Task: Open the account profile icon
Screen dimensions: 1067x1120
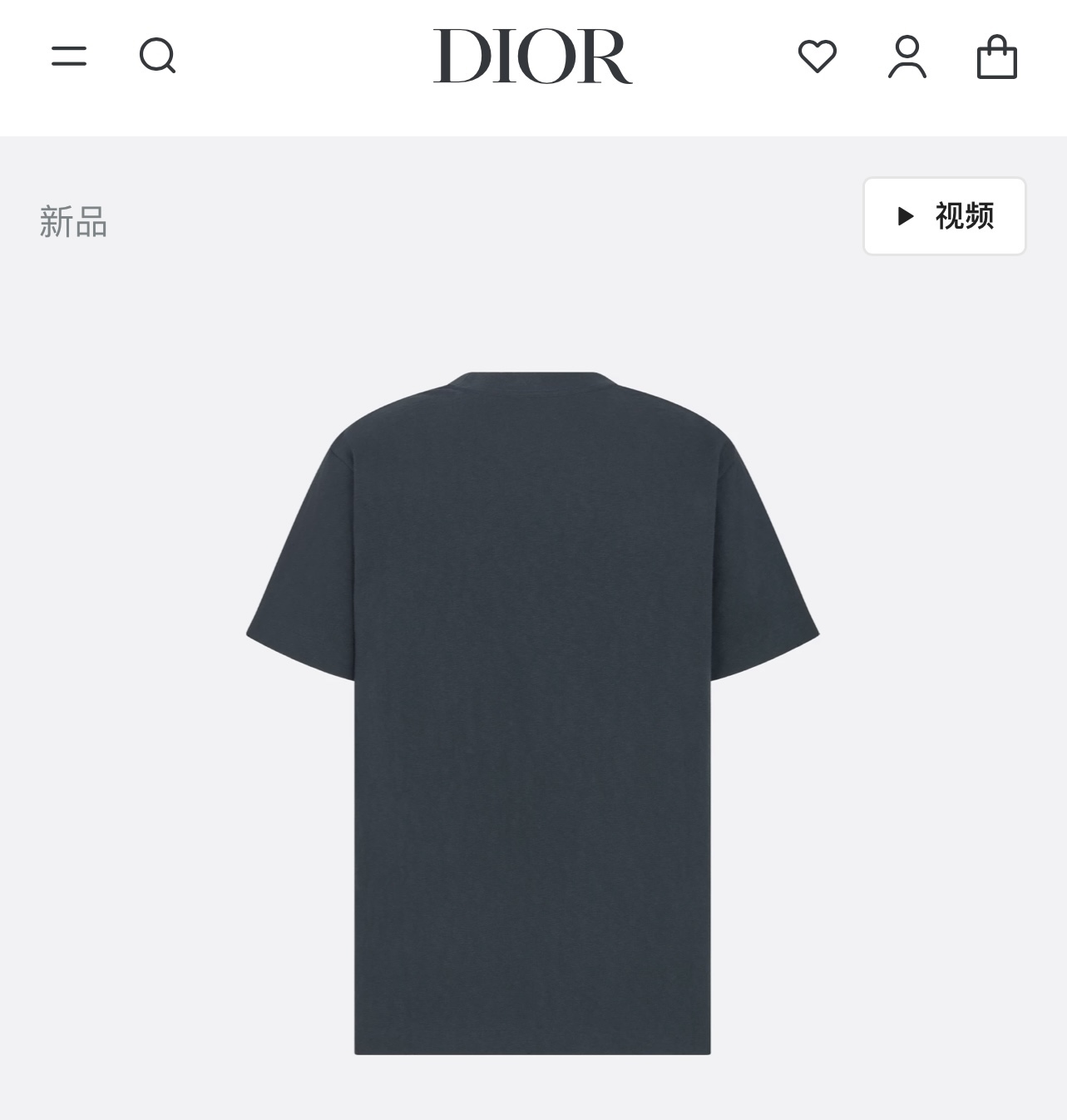Action: click(906, 57)
